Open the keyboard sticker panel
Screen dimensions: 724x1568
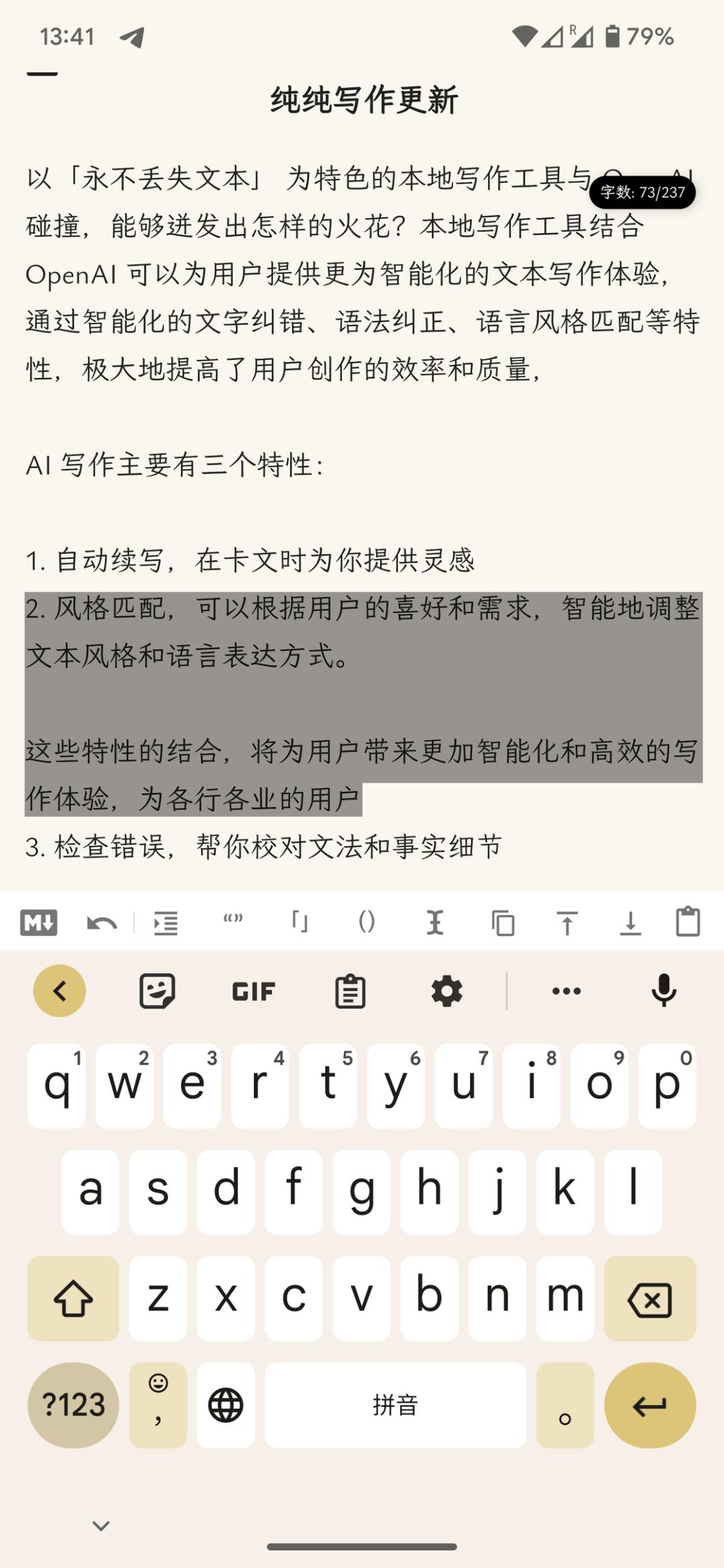click(157, 990)
